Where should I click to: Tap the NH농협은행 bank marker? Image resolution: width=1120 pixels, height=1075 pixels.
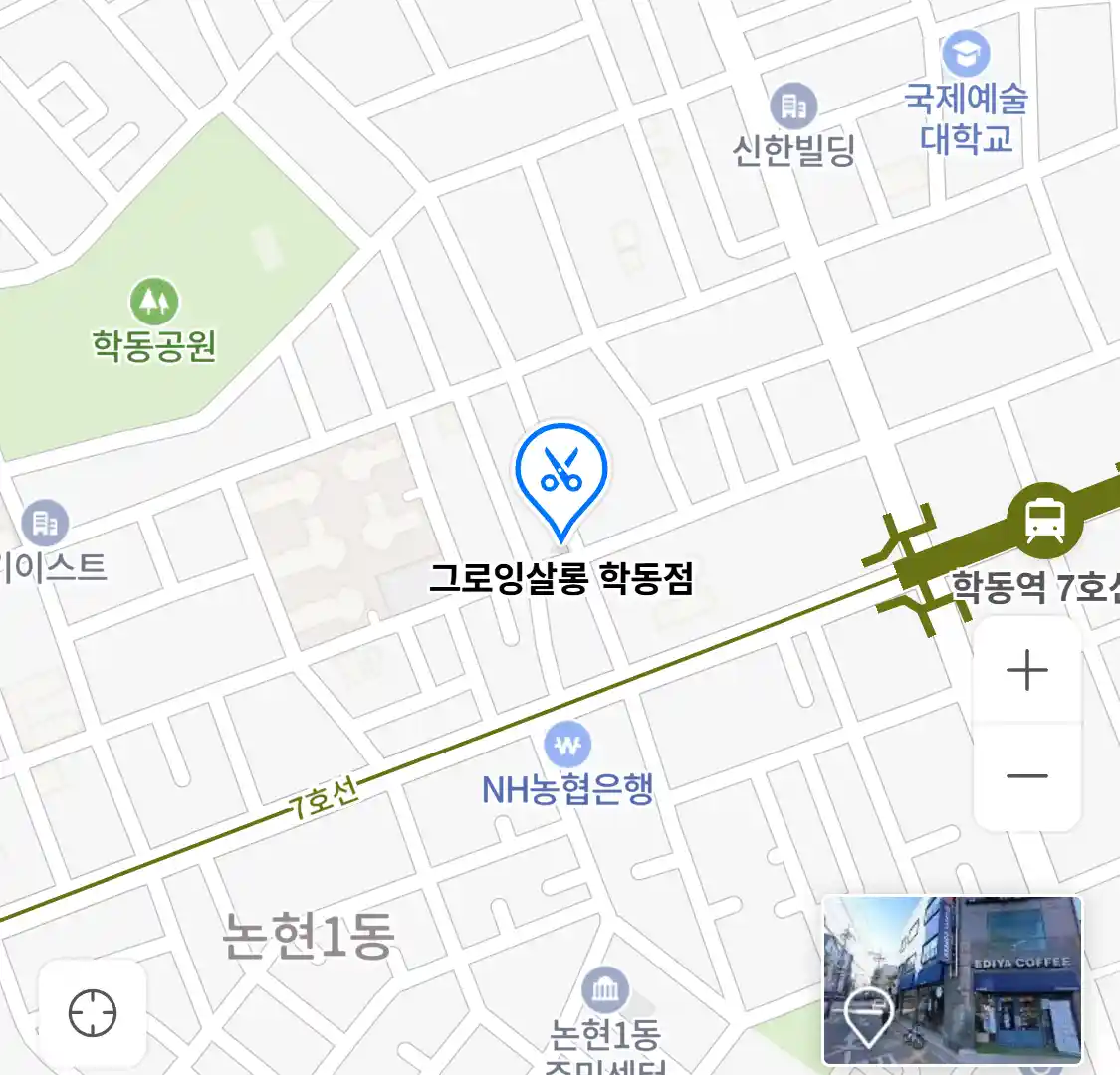click(x=567, y=745)
